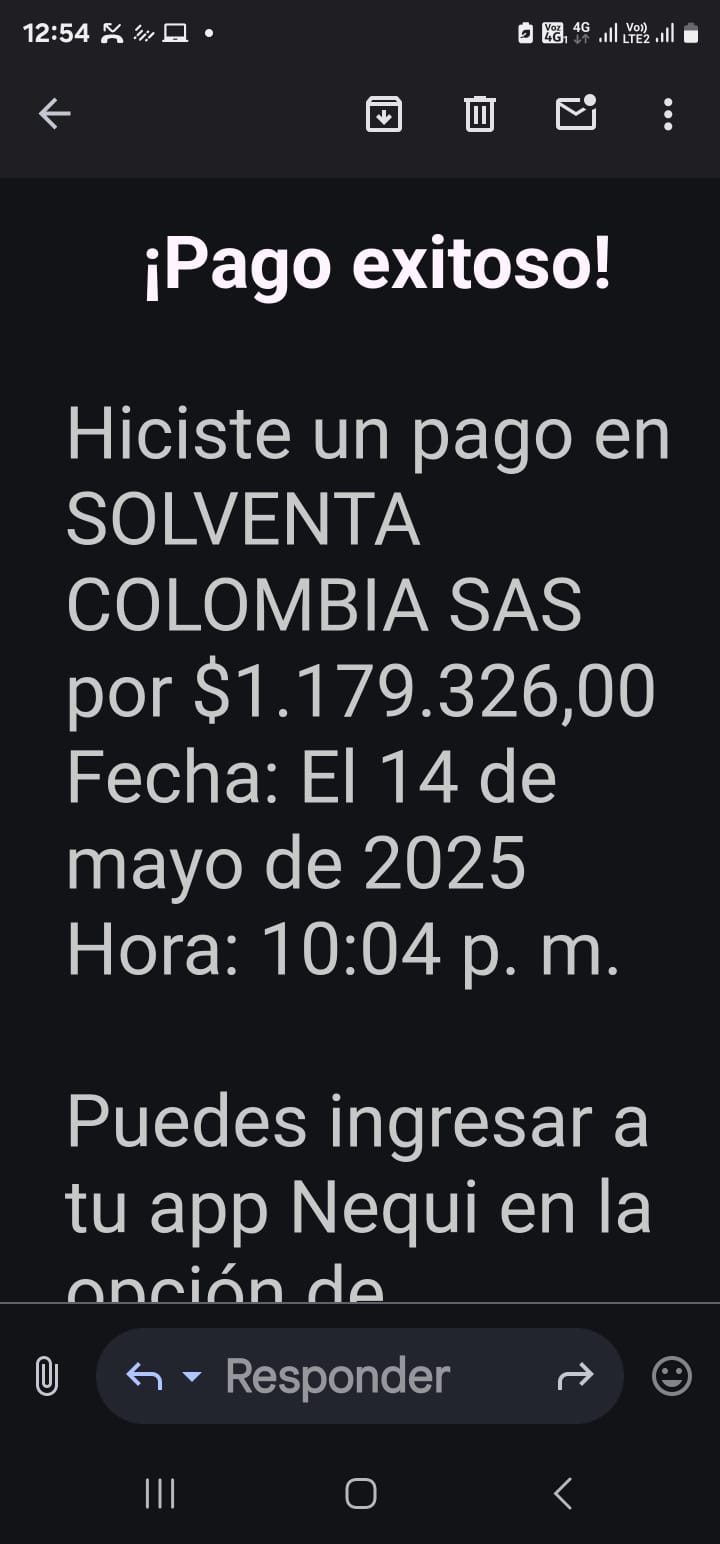Open the emoji reaction picker

[x=671, y=1376]
